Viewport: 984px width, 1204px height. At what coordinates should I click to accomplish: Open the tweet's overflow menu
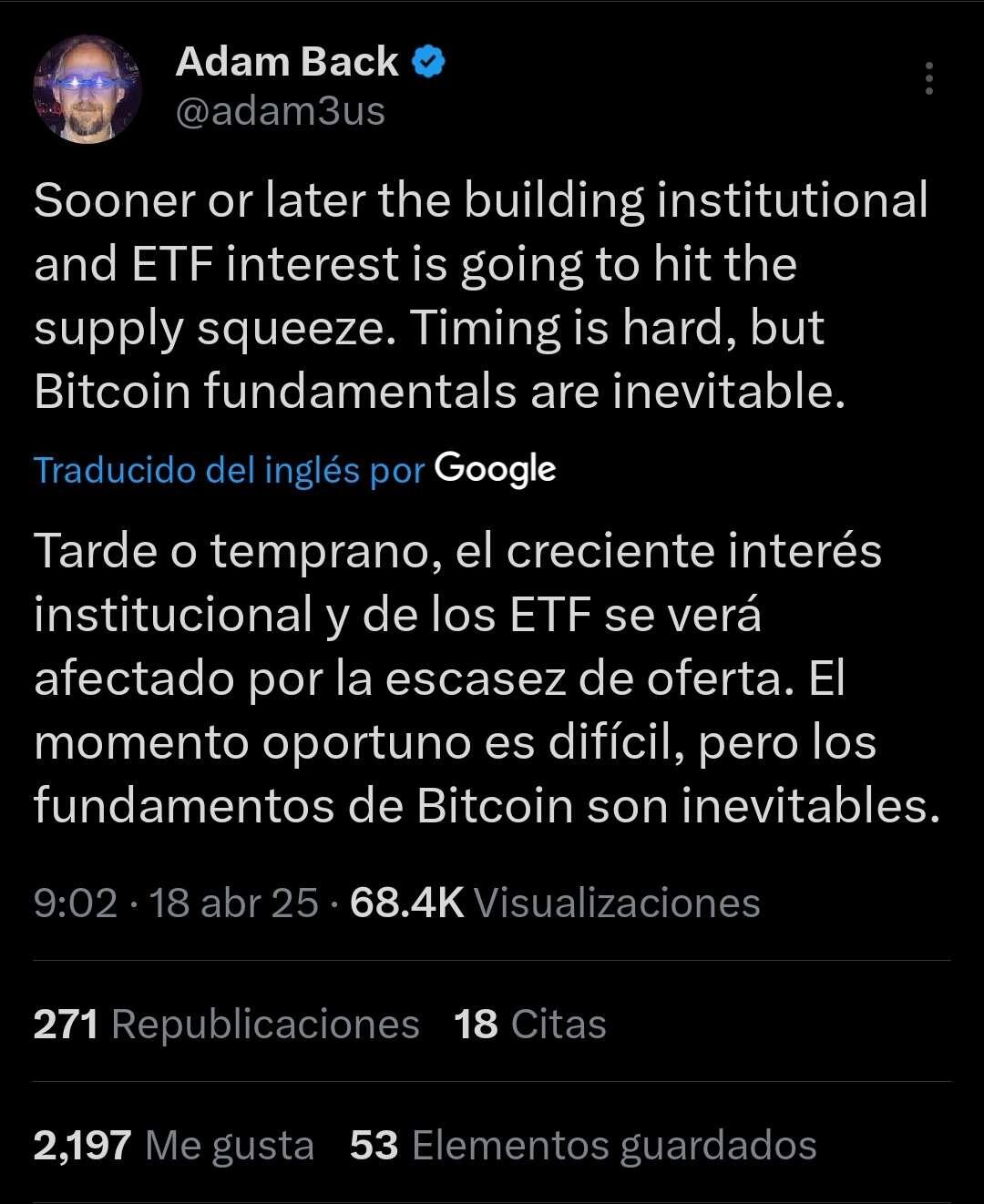[928, 79]
